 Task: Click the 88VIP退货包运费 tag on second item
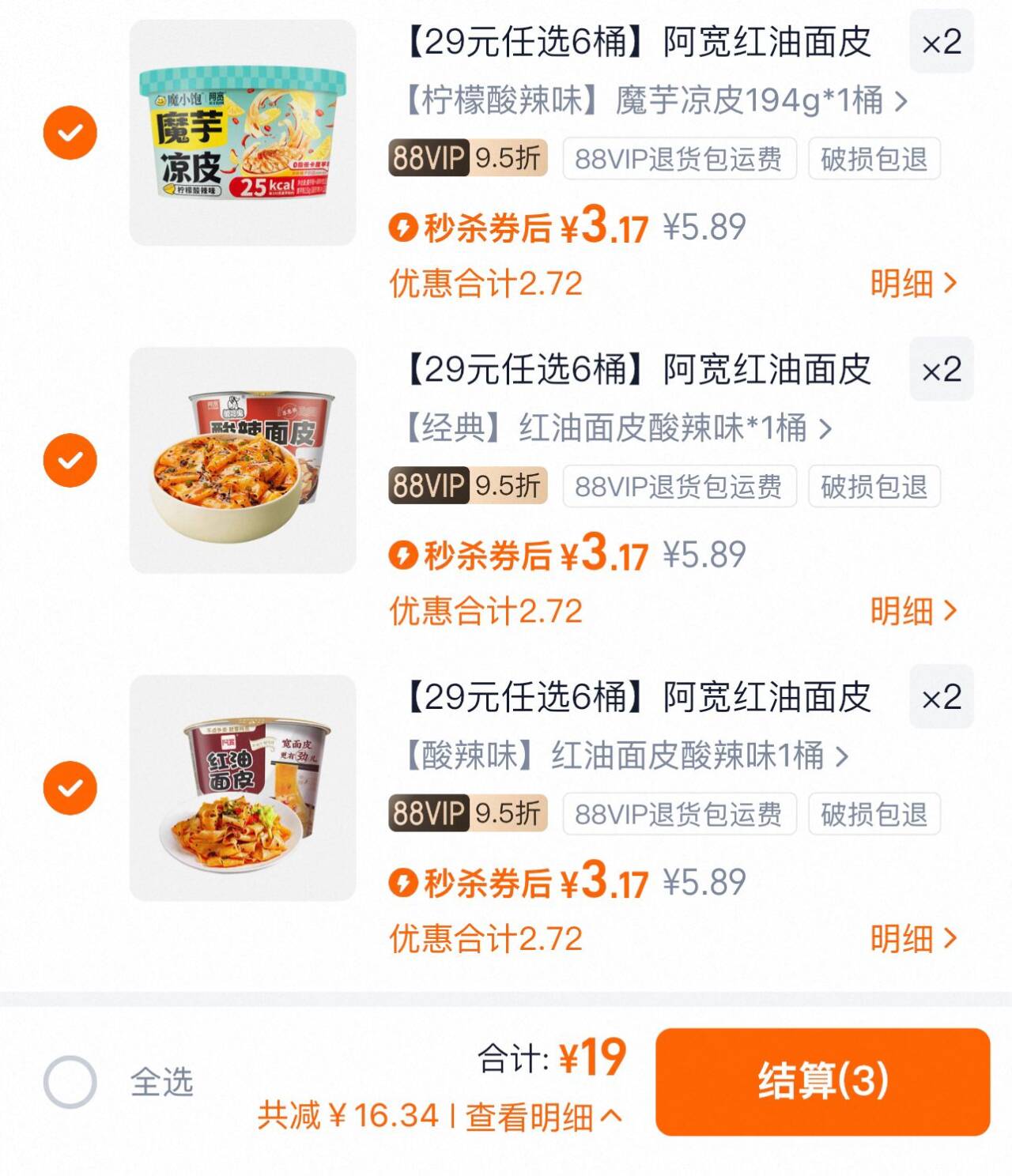678,487
